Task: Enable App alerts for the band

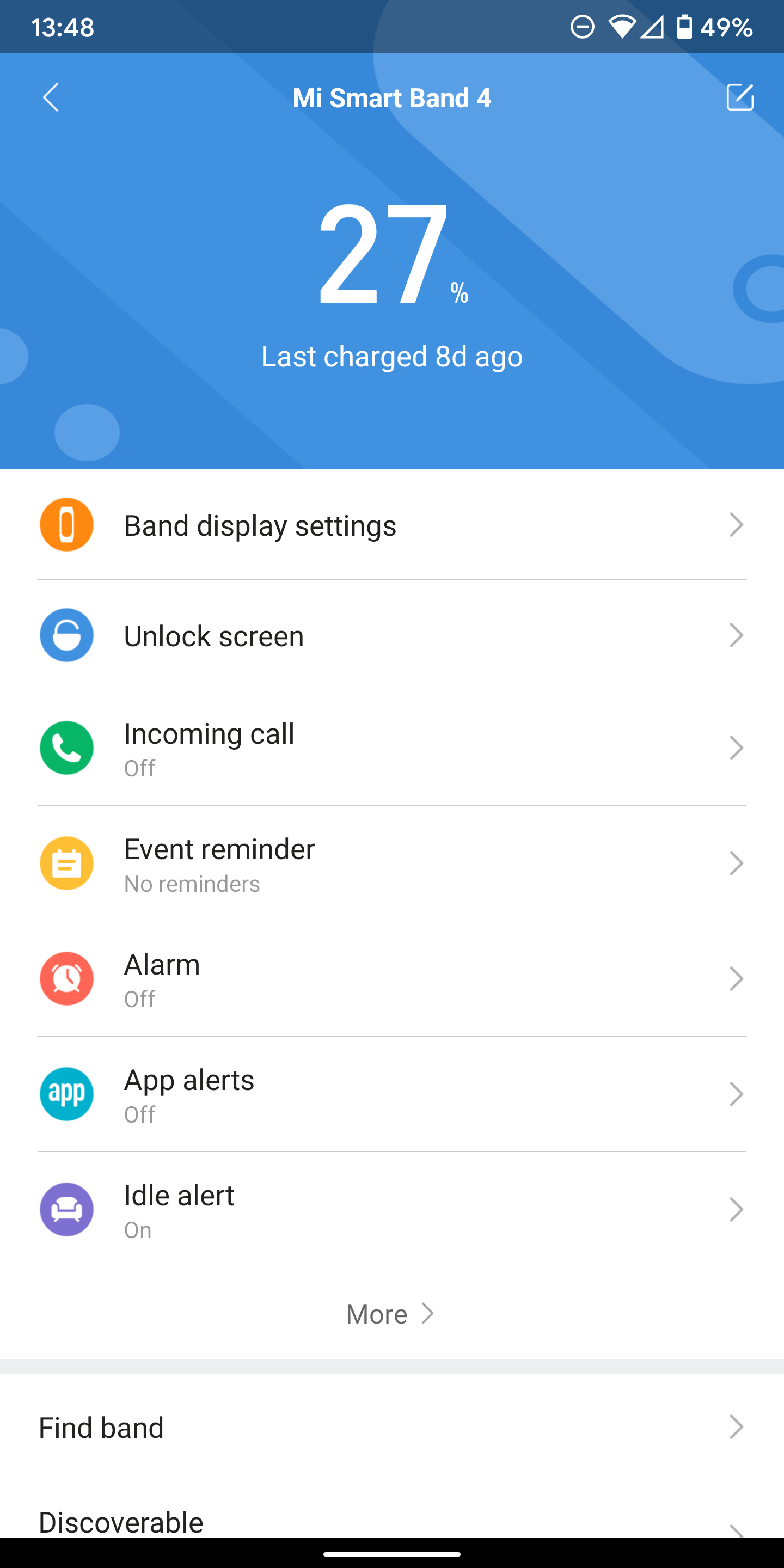Action: (x=392, y=1094)
